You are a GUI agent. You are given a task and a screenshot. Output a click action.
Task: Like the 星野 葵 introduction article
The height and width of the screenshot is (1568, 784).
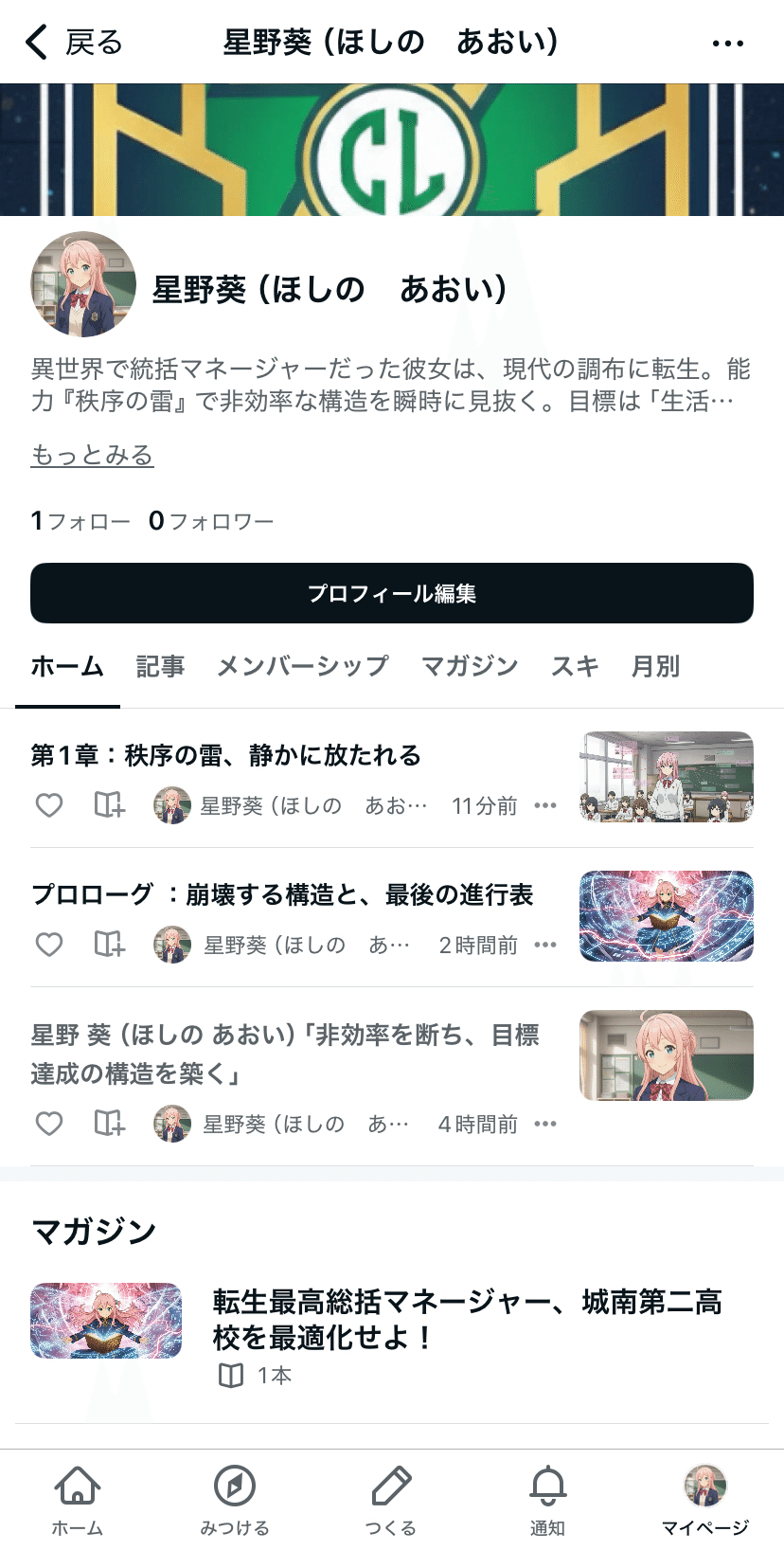coord(48,1124)
